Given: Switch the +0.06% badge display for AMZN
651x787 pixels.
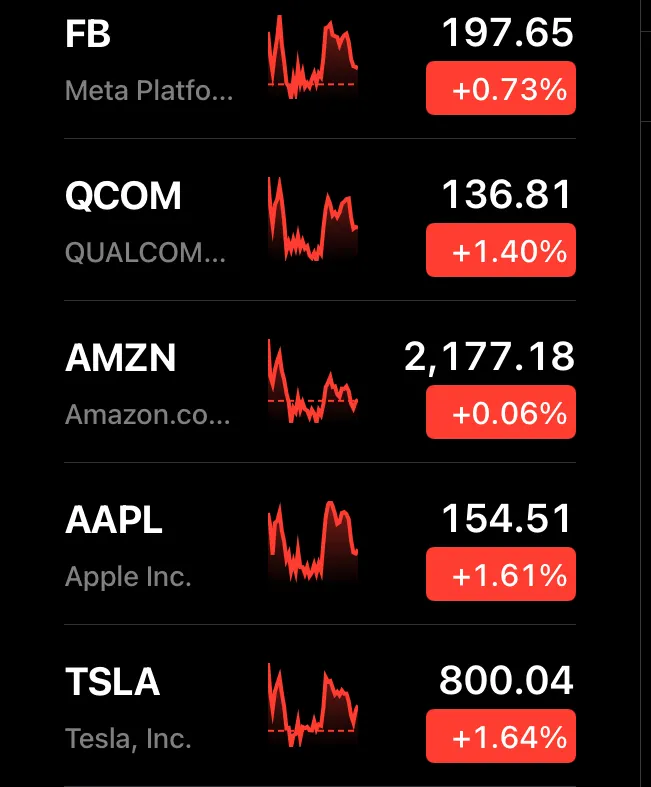Looking at the screenshot, I should pos(501,412).
